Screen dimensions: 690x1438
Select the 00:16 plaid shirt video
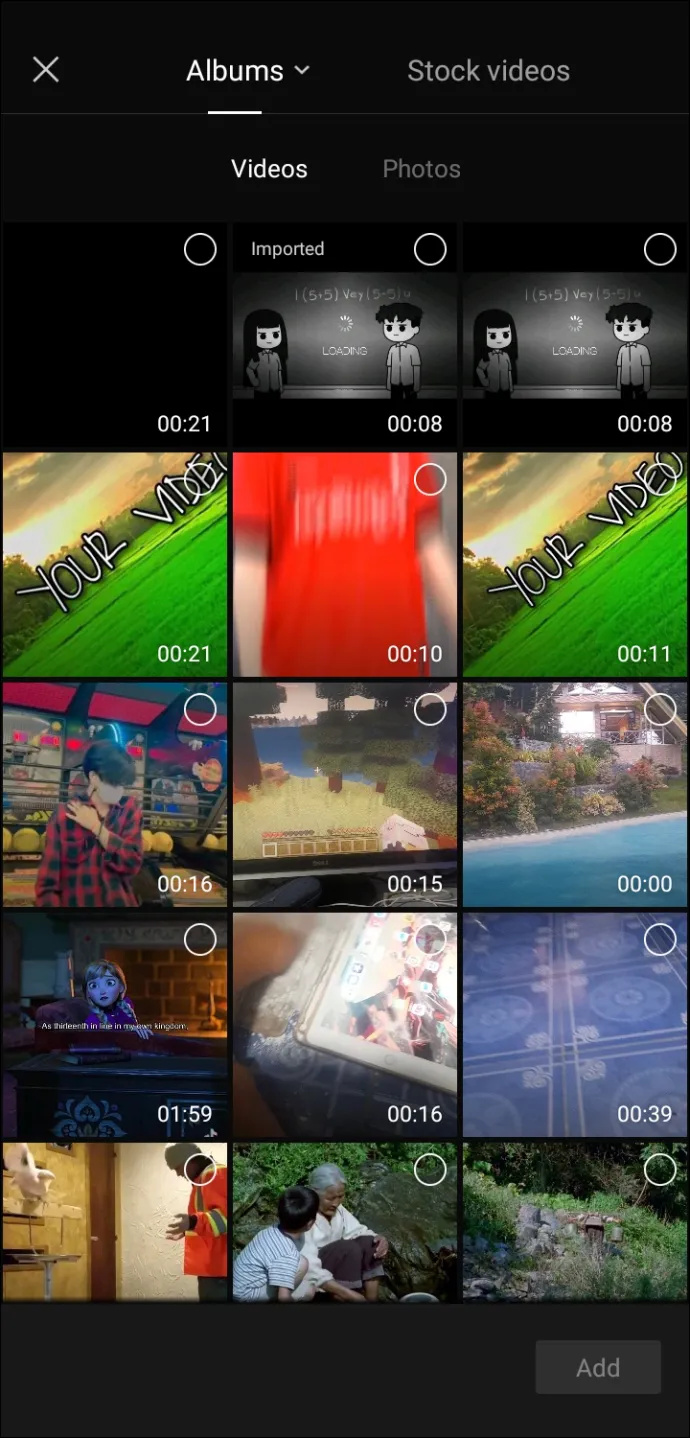pyautogui.click(x=115, y=795)
